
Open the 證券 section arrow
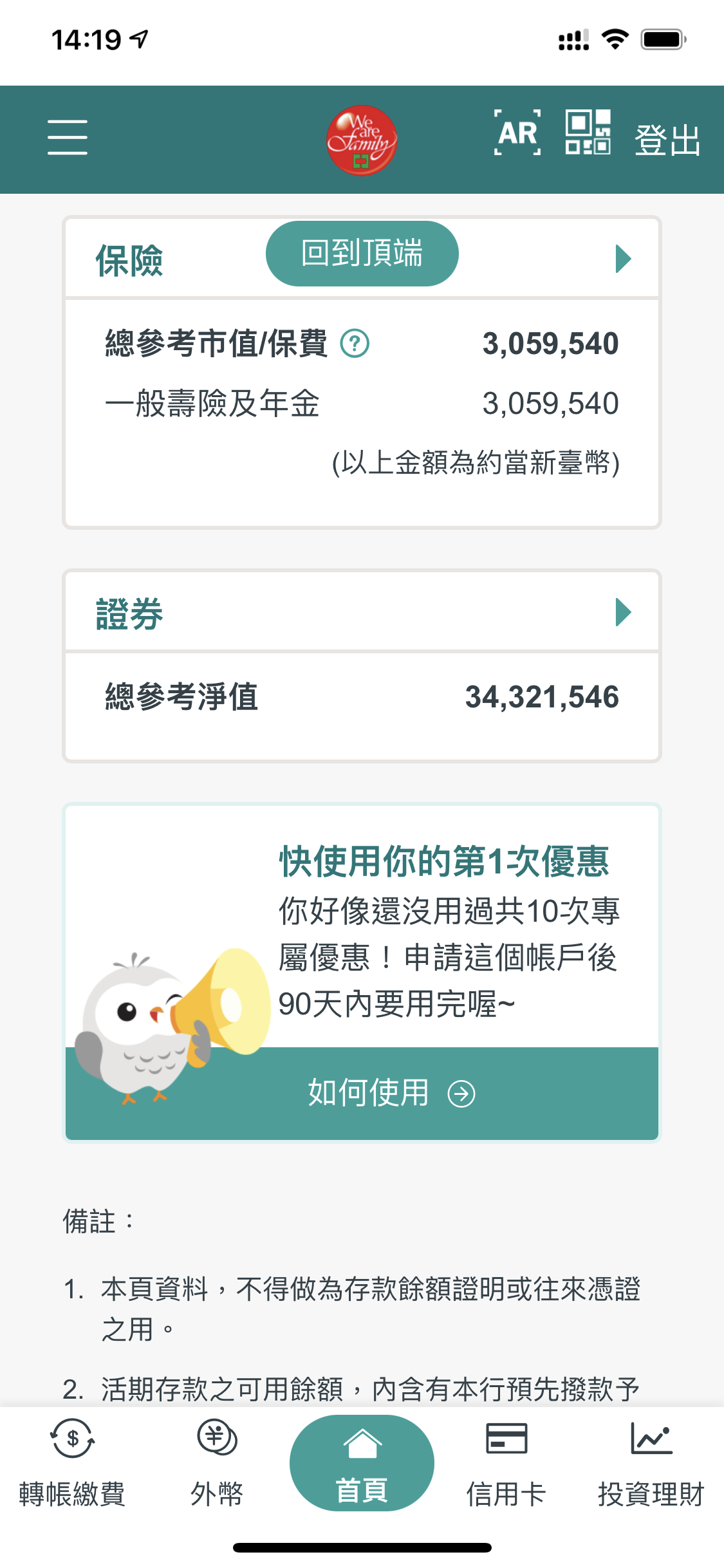(622, 612)
